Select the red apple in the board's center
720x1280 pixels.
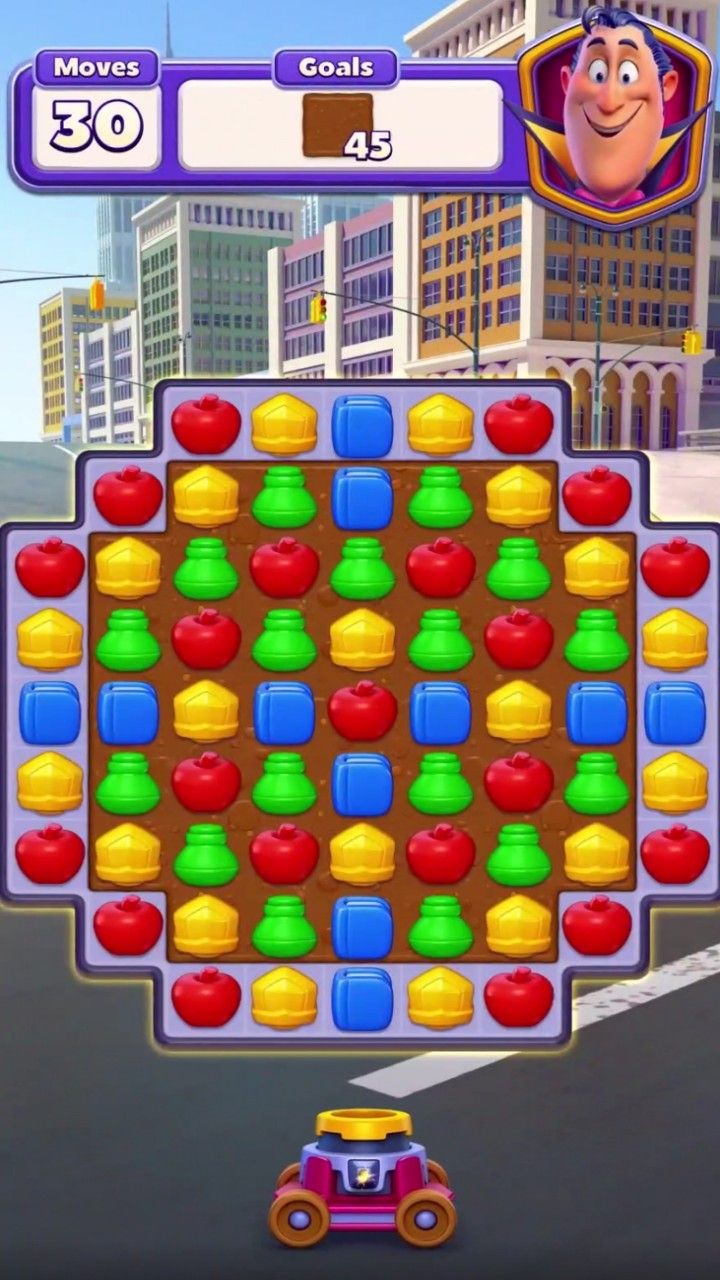[x=362, y=710]
